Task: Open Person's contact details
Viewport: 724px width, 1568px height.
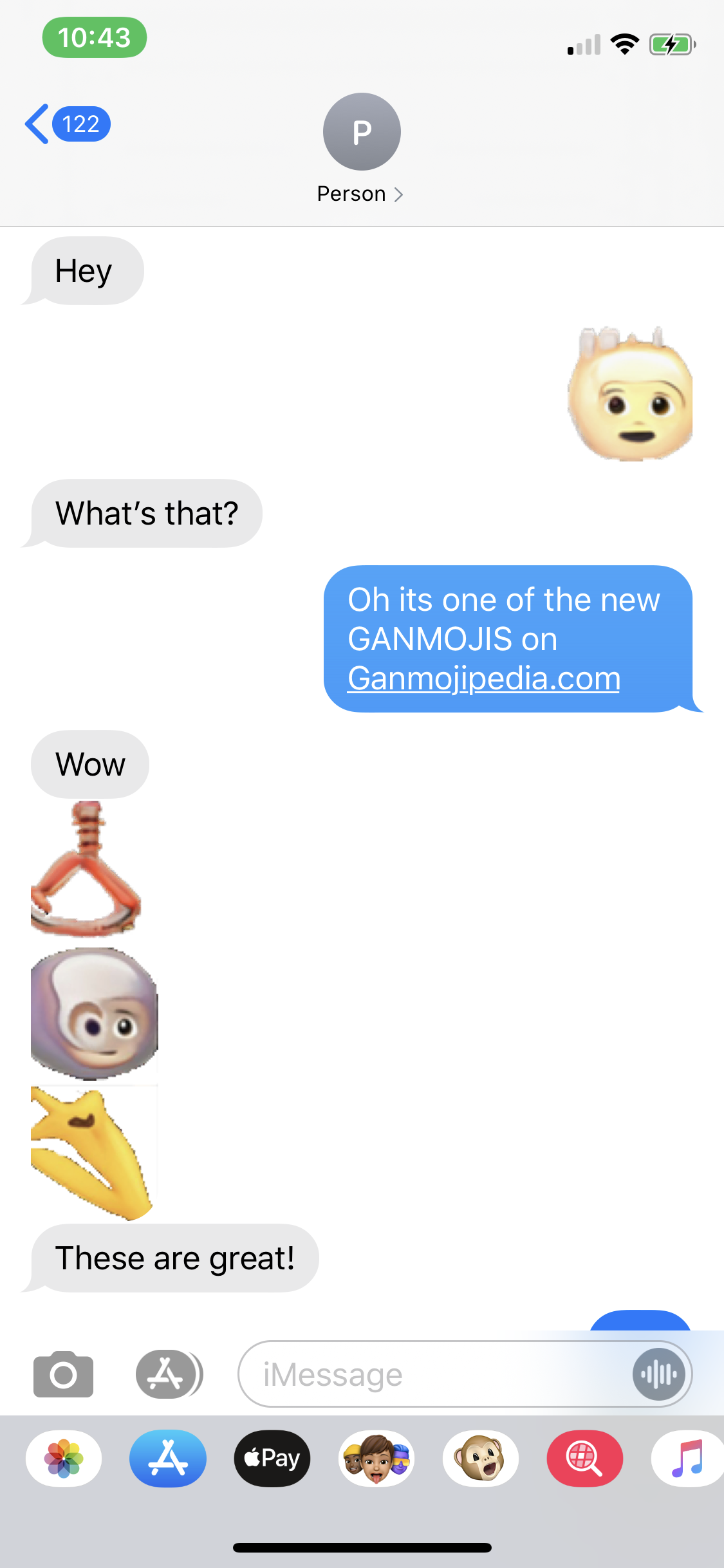Action: pos(361,148)
